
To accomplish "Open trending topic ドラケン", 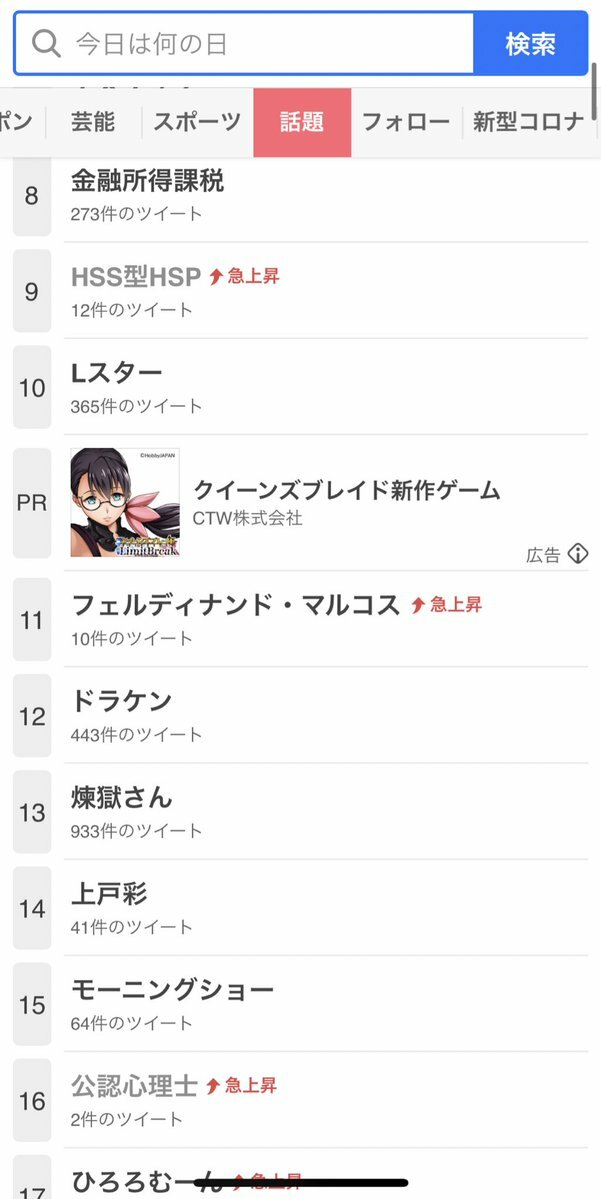I will (121, 701).
